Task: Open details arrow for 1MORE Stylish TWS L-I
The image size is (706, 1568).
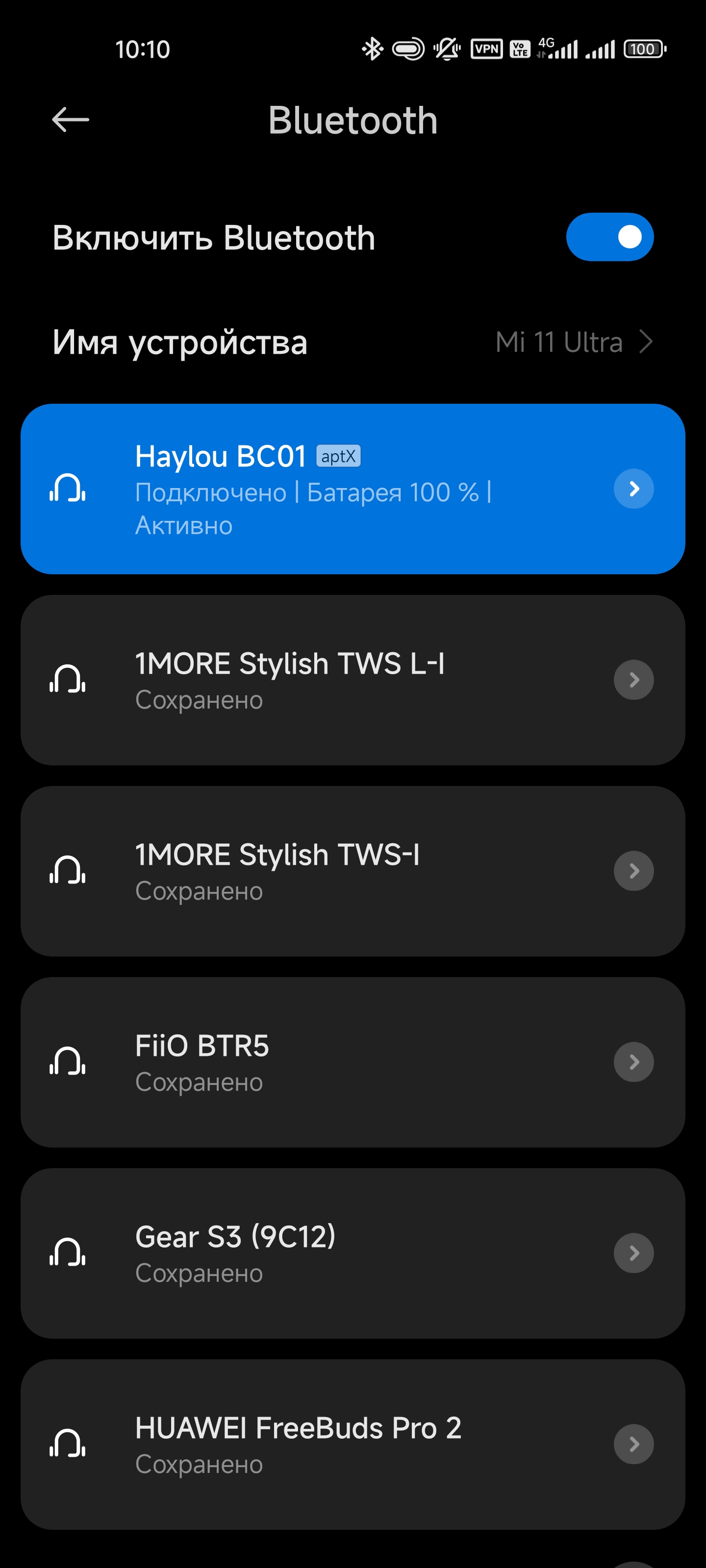Action: tap(633, 680)
